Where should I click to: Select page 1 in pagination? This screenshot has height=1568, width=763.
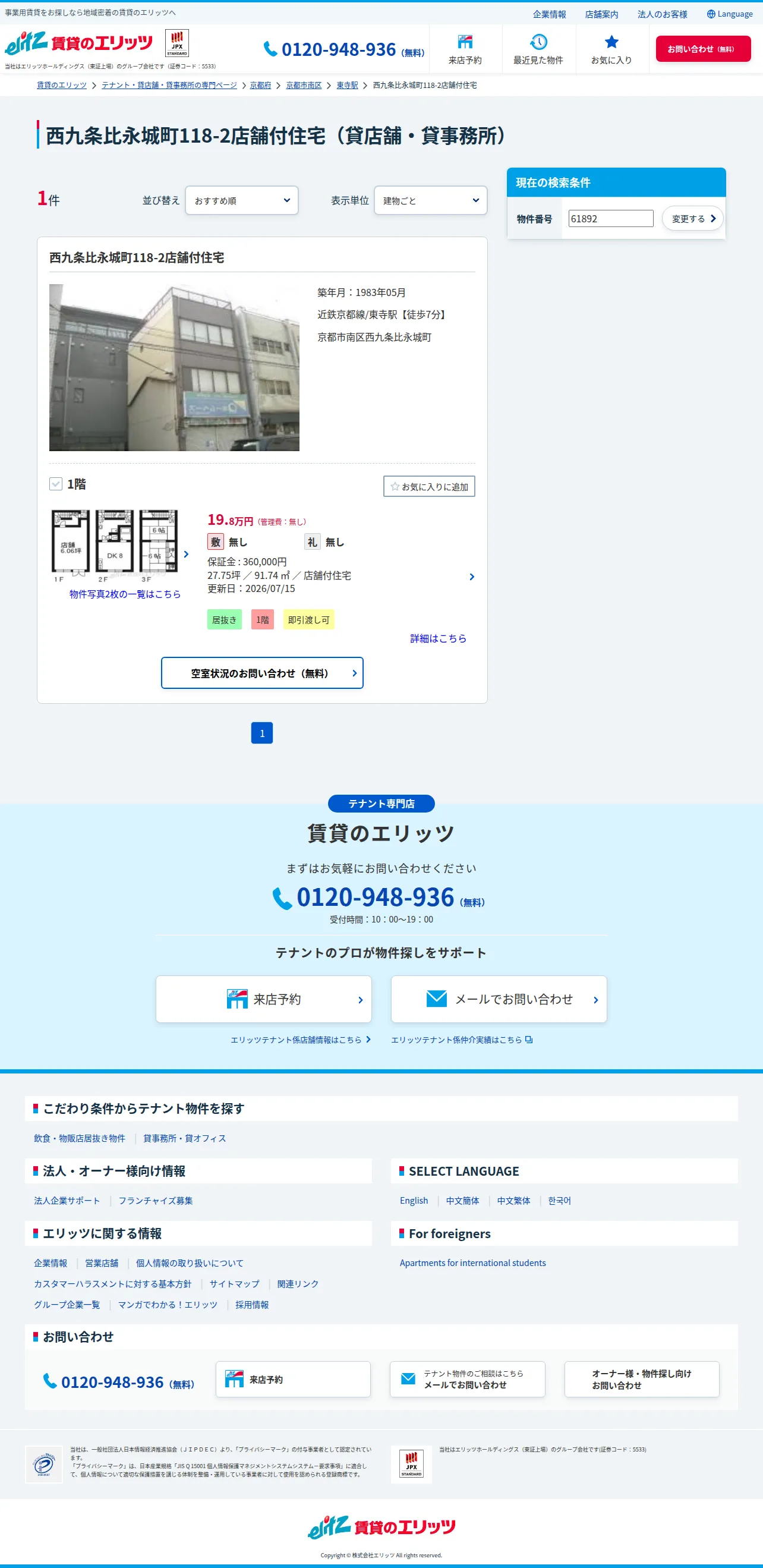[262, 733]
